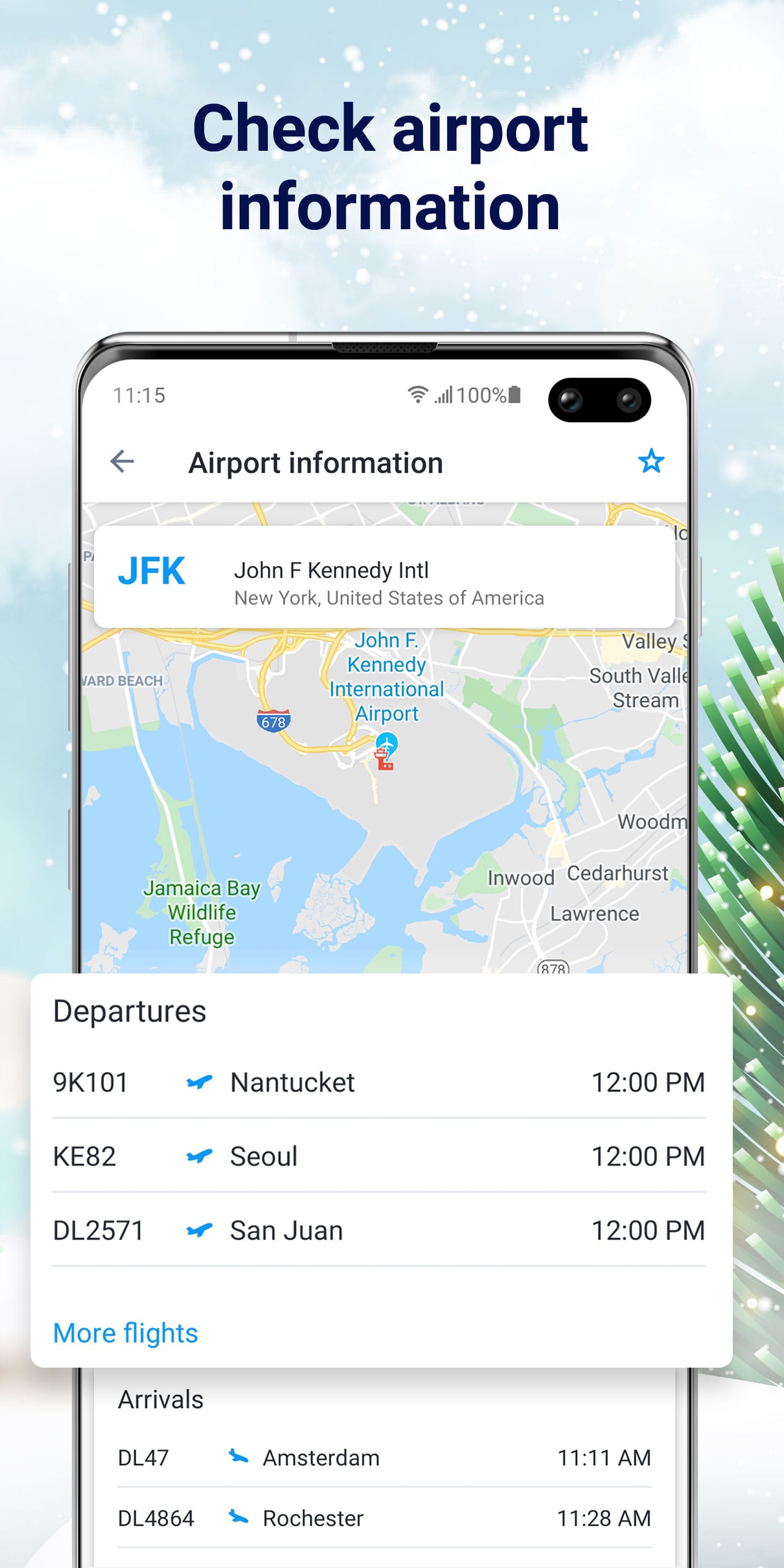Click the departure icon next to DL2571
This screenshot has width=784, height=1568.
[201, 1230]
